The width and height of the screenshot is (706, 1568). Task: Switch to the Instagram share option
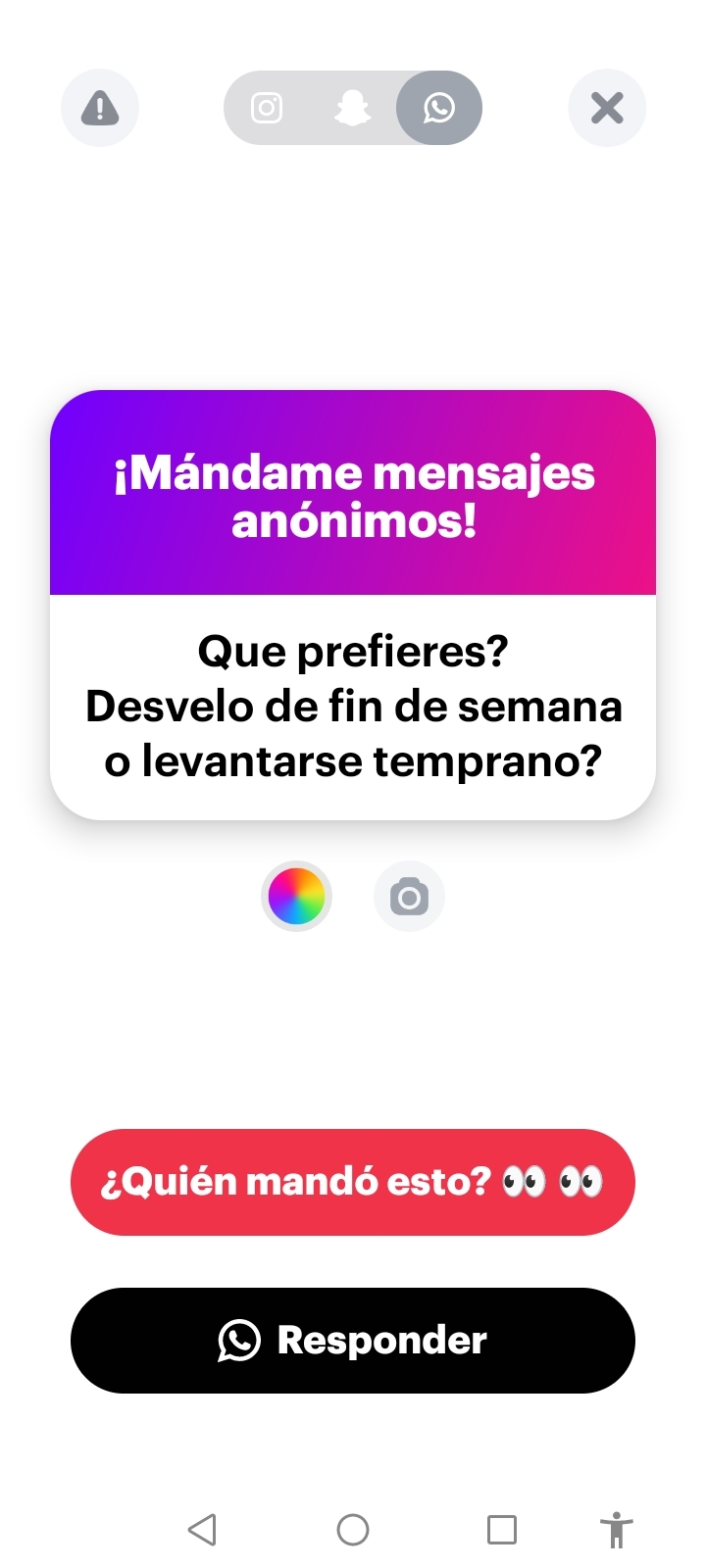pos(267,108)
